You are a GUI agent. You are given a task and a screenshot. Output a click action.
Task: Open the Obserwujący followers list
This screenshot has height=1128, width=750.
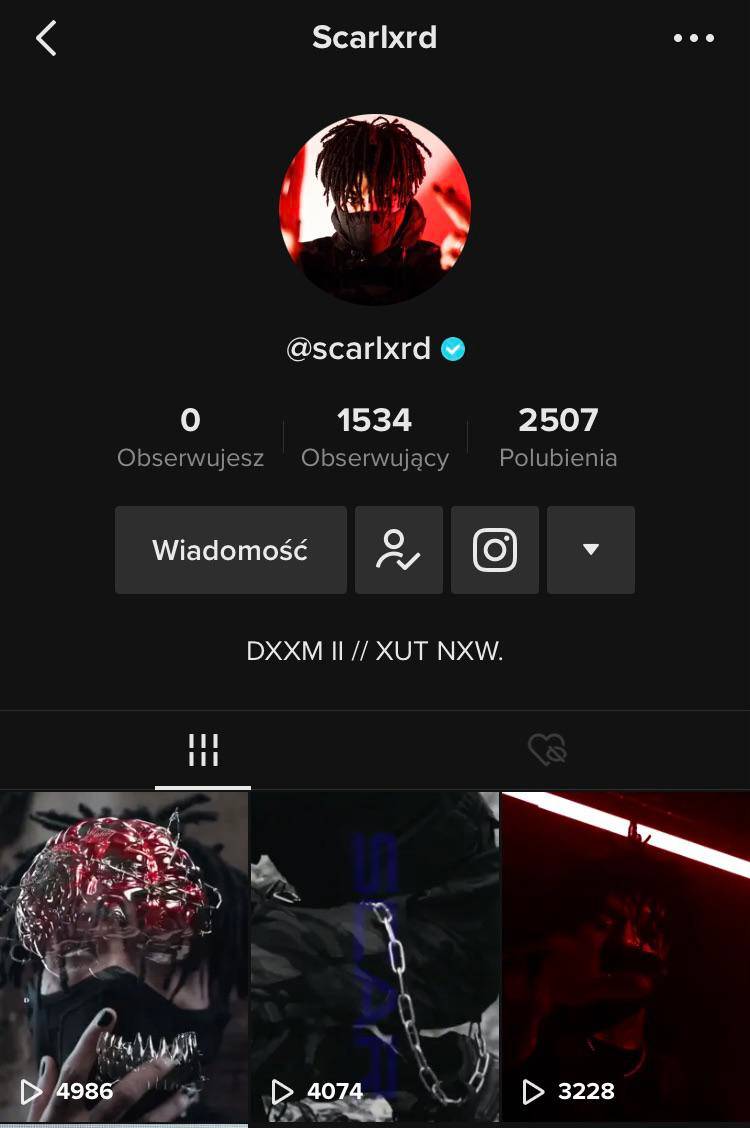pos(374,437)
